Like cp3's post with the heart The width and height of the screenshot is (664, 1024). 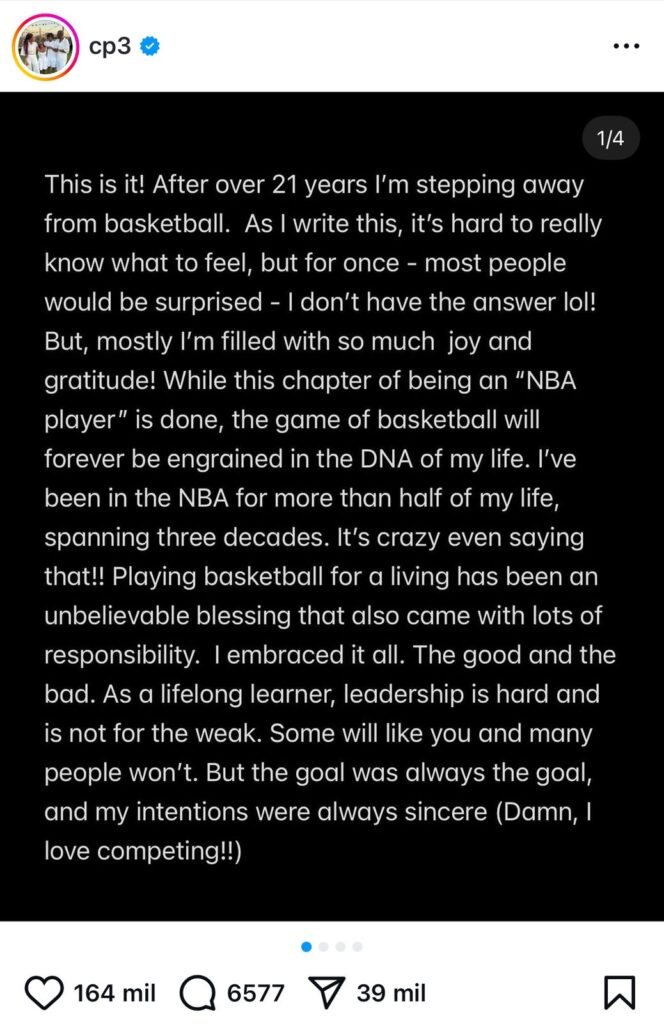tap(43, 992)
